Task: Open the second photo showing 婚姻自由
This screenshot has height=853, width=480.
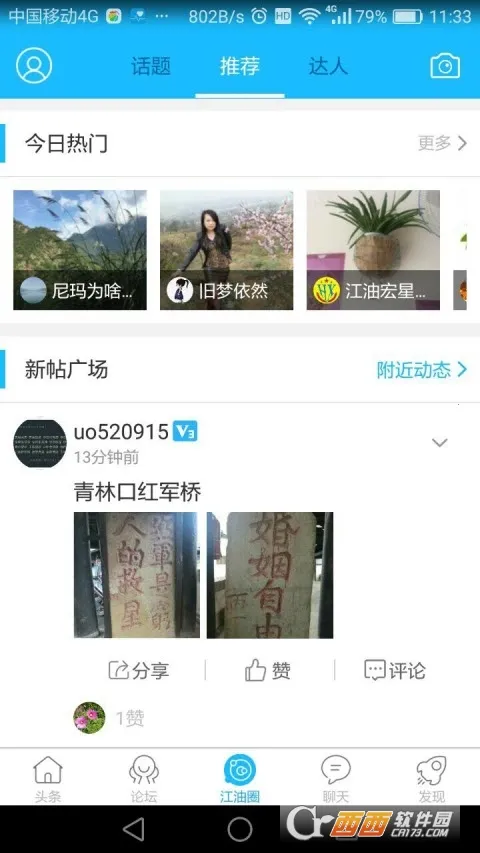Action: 270,575
